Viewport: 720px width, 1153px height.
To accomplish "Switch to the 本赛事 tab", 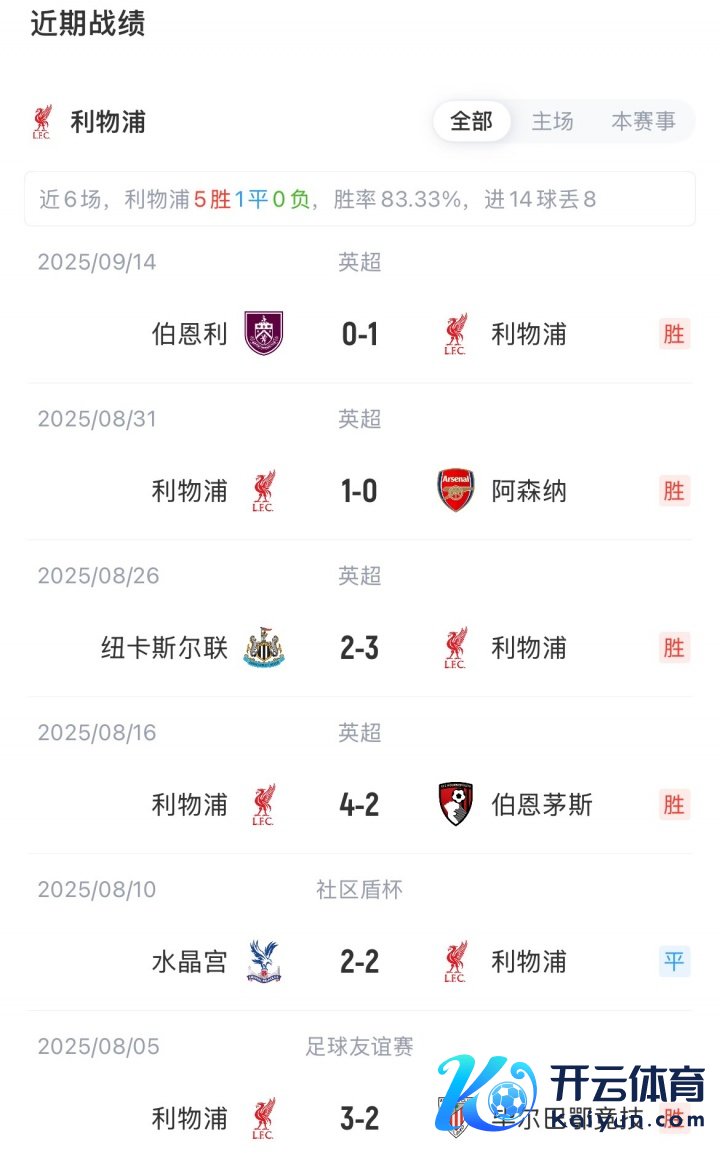I will [643, 122].
